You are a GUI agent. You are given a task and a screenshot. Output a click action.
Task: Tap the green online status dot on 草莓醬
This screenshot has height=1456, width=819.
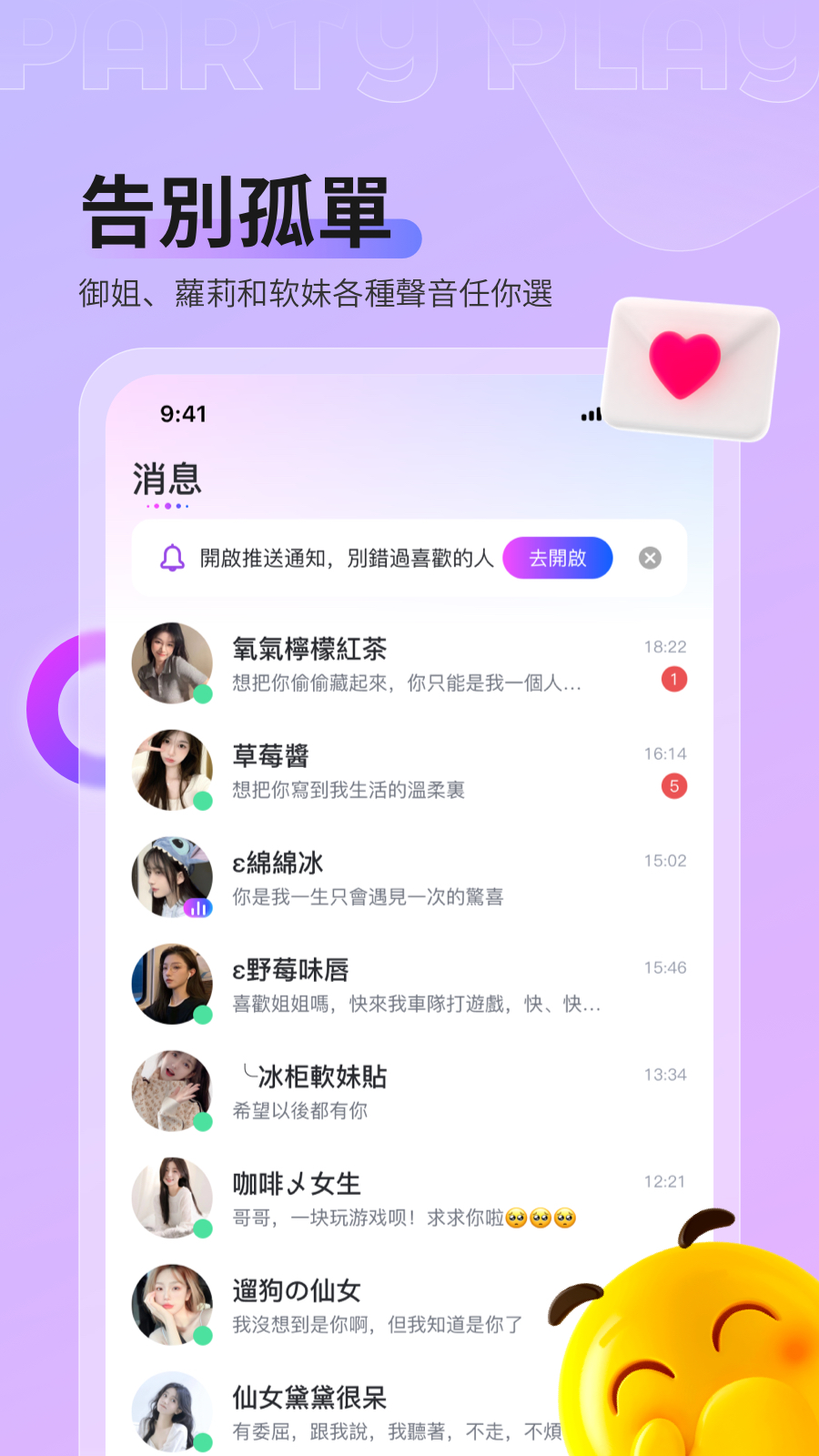coord(201,802)
